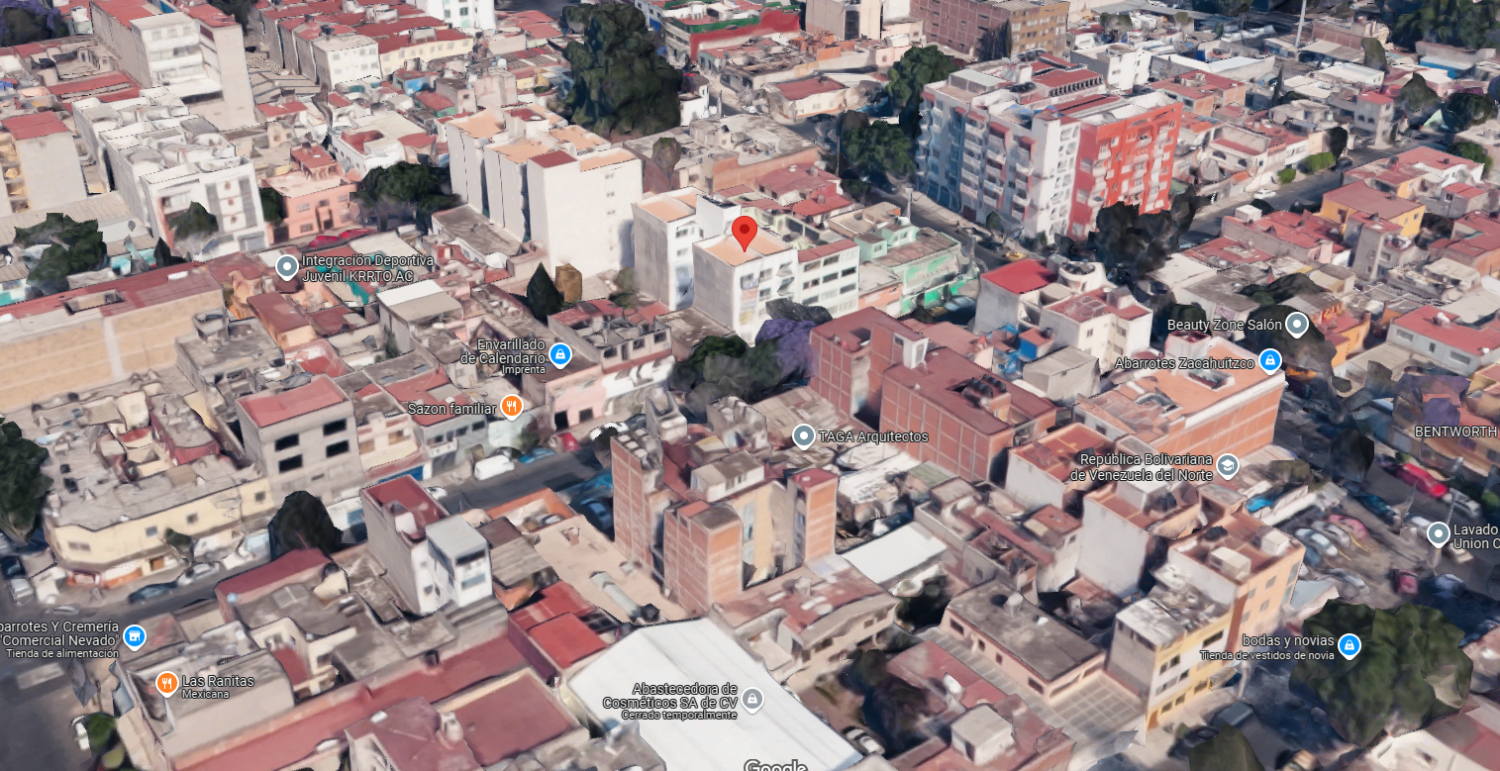
Task: Select the Lavado Union place marker
Action: tap(1439, 534)
